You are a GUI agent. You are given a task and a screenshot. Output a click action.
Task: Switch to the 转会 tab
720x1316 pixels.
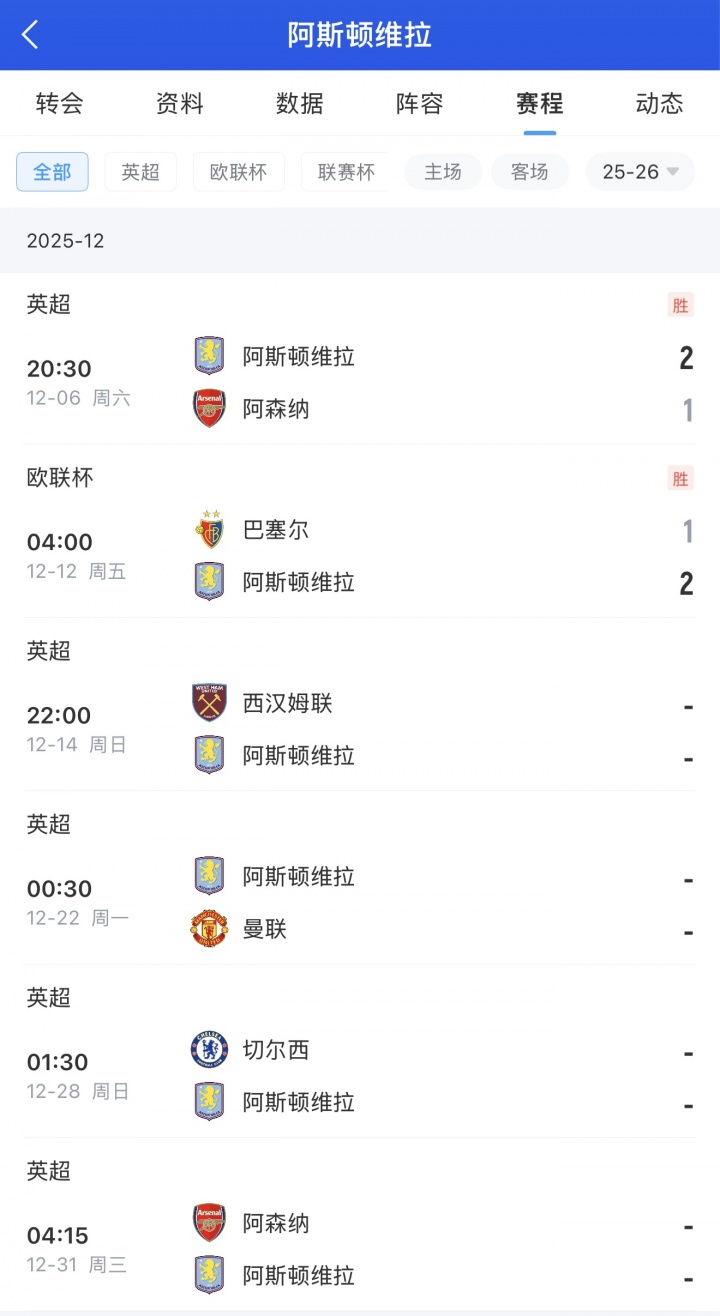60,103
